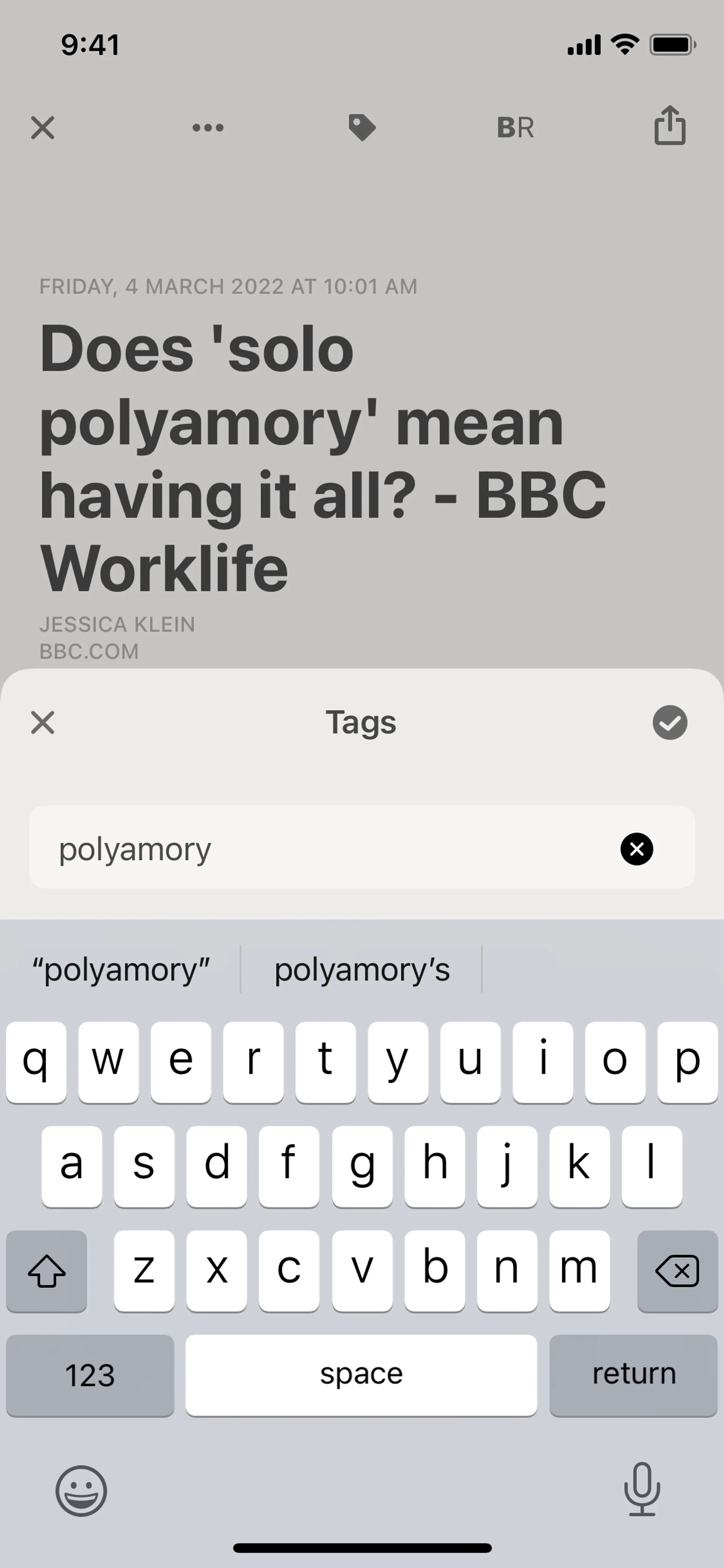Screen dimensions: 724x1568
Task: Open the three-dot more options menu
Action: [208, 128]
